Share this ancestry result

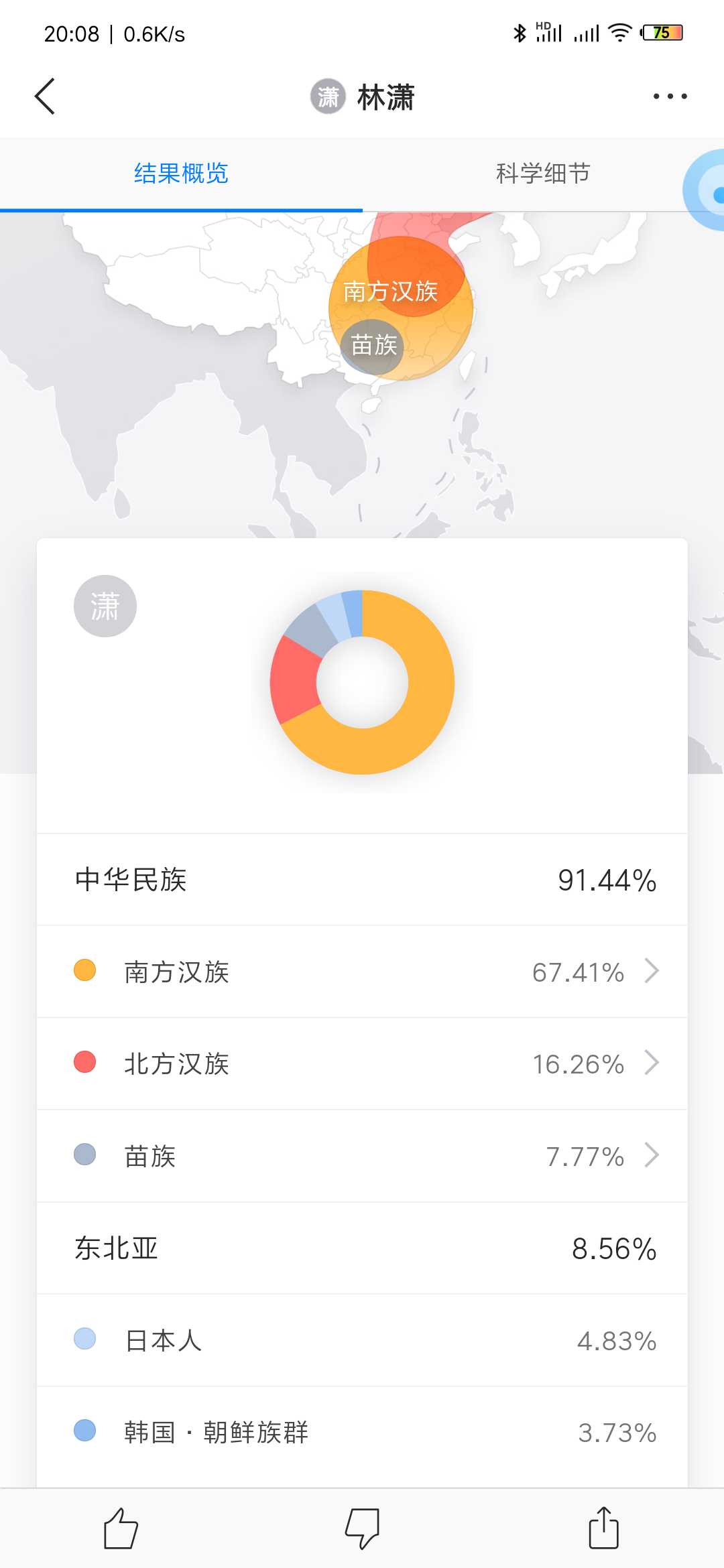click(x=603, y=1528)
